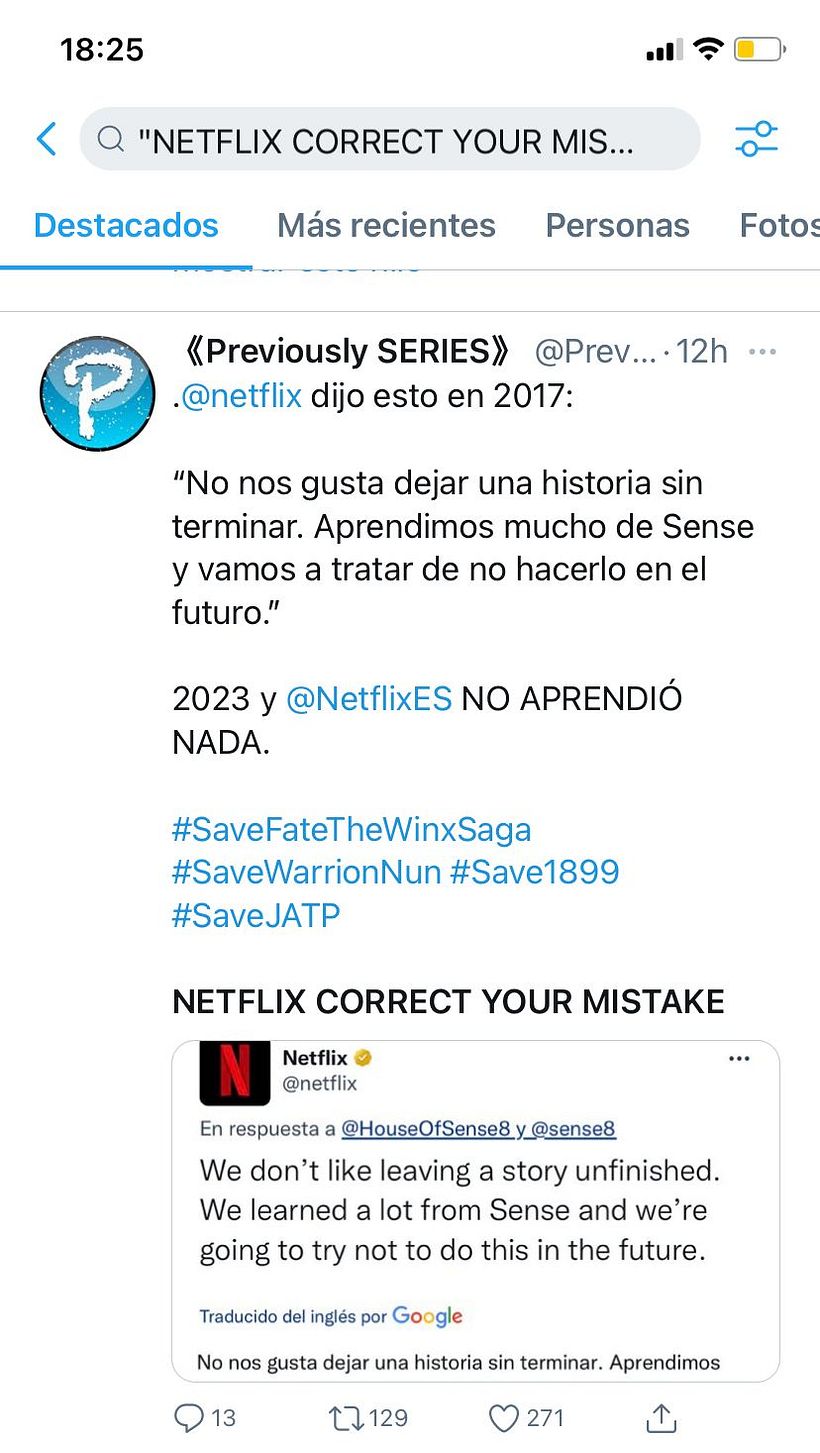Switch to the Personas tab
This screenshot has height=1453, width=820.
tap(617, 226)
